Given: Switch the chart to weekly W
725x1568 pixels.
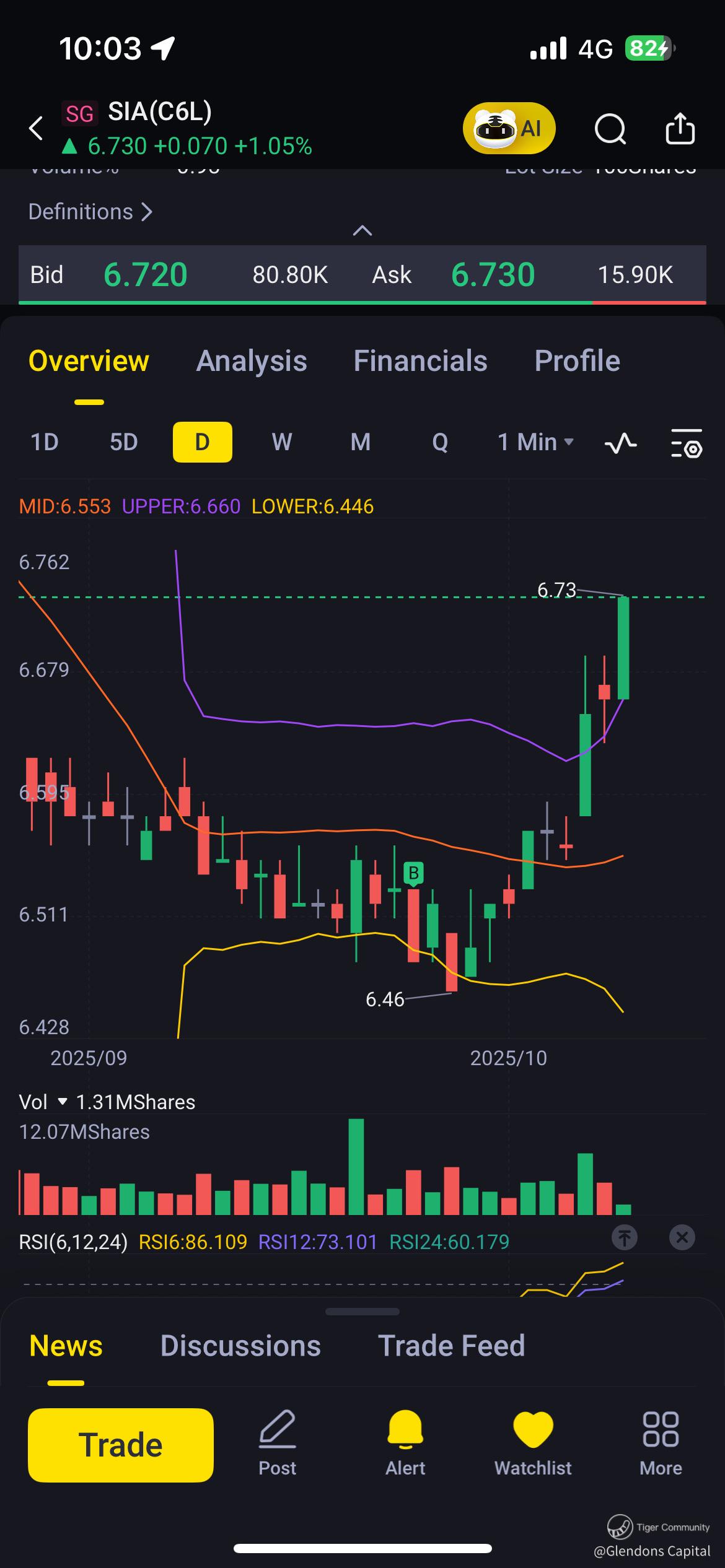Looking at the screenshot, I should [281, 442].
